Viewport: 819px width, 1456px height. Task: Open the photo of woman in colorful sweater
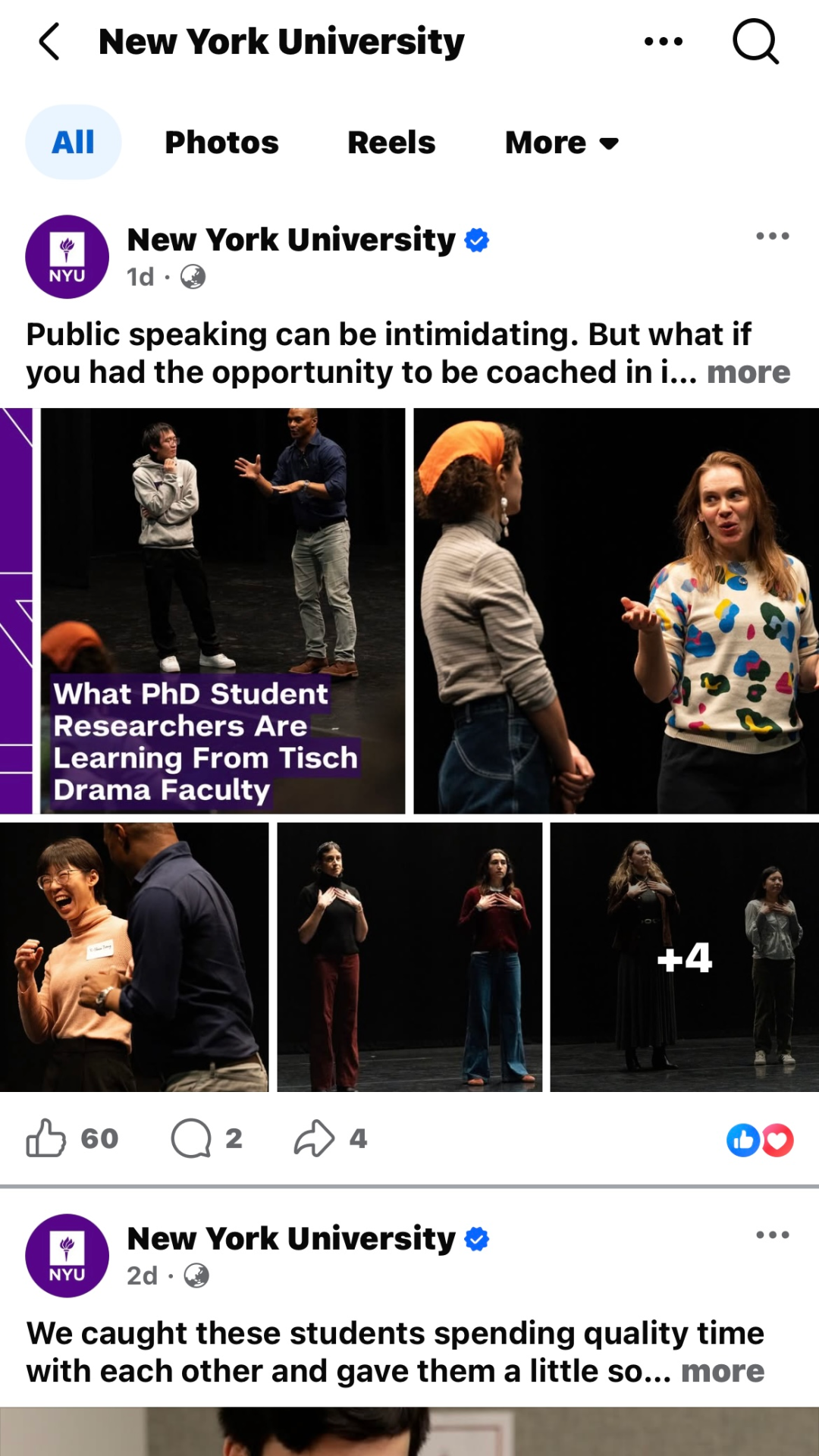[616, 611]
